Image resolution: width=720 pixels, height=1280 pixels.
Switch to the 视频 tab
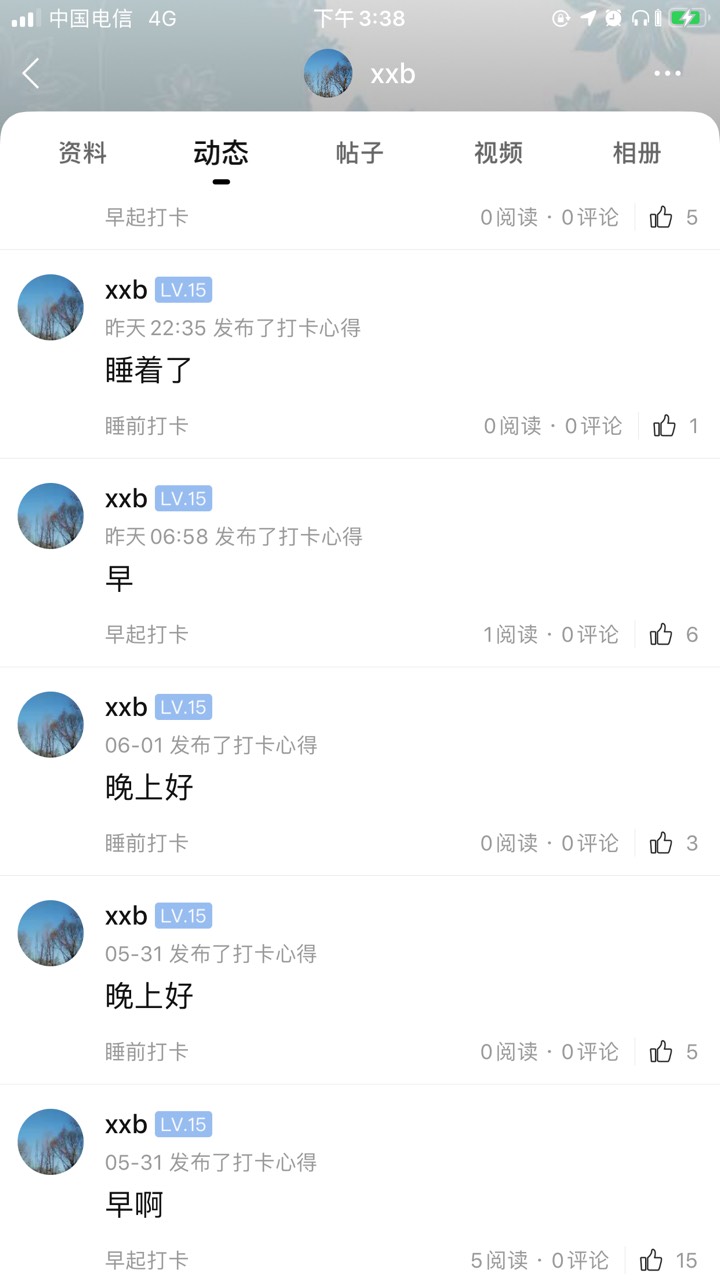(498, 153)
